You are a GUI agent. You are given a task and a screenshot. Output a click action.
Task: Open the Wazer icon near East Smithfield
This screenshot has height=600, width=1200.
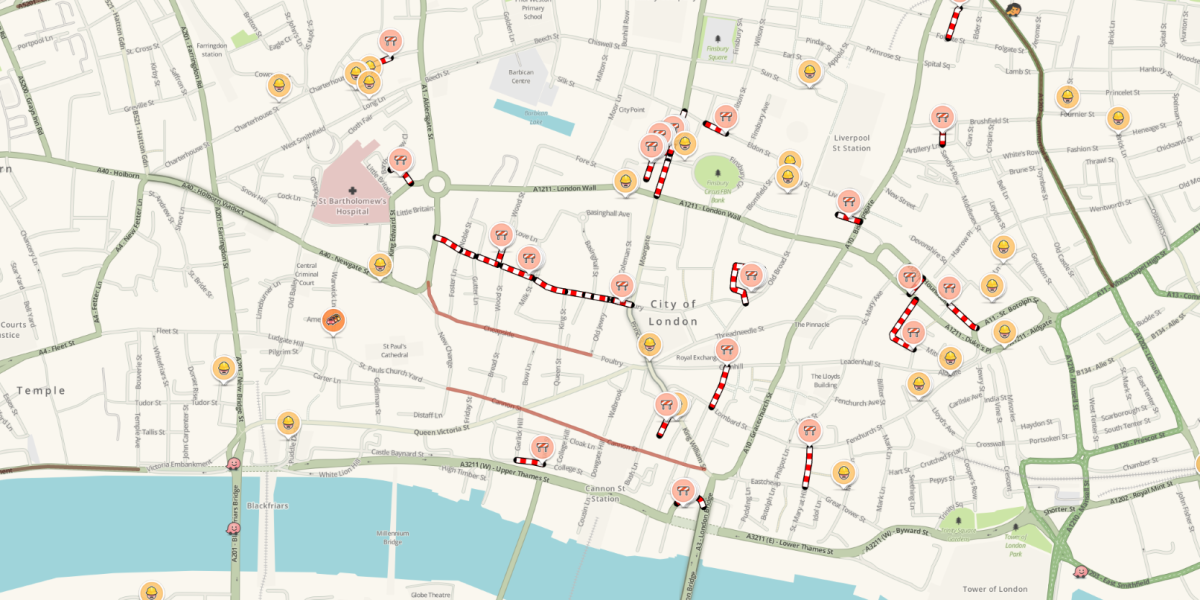click(1080, 573)
